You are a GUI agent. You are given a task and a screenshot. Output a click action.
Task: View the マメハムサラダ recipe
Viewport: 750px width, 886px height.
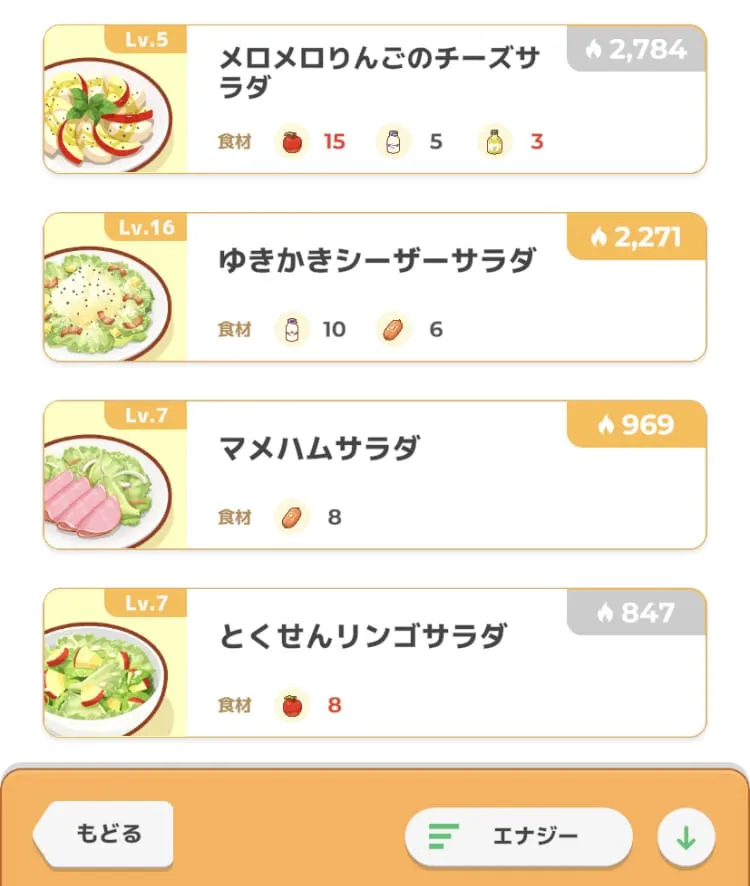[x=375, y=475]
